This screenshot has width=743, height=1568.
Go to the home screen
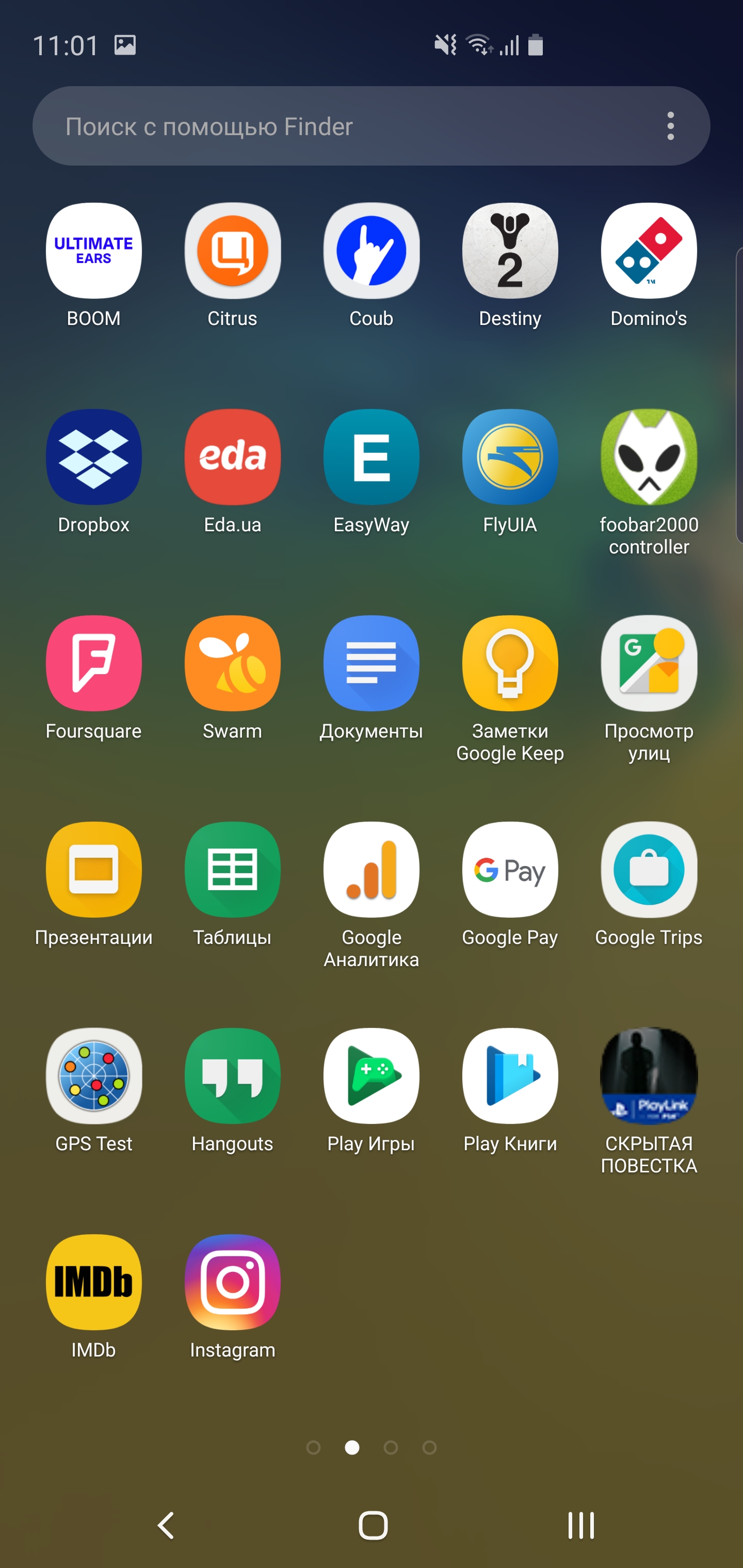(x=373, y=1525)
